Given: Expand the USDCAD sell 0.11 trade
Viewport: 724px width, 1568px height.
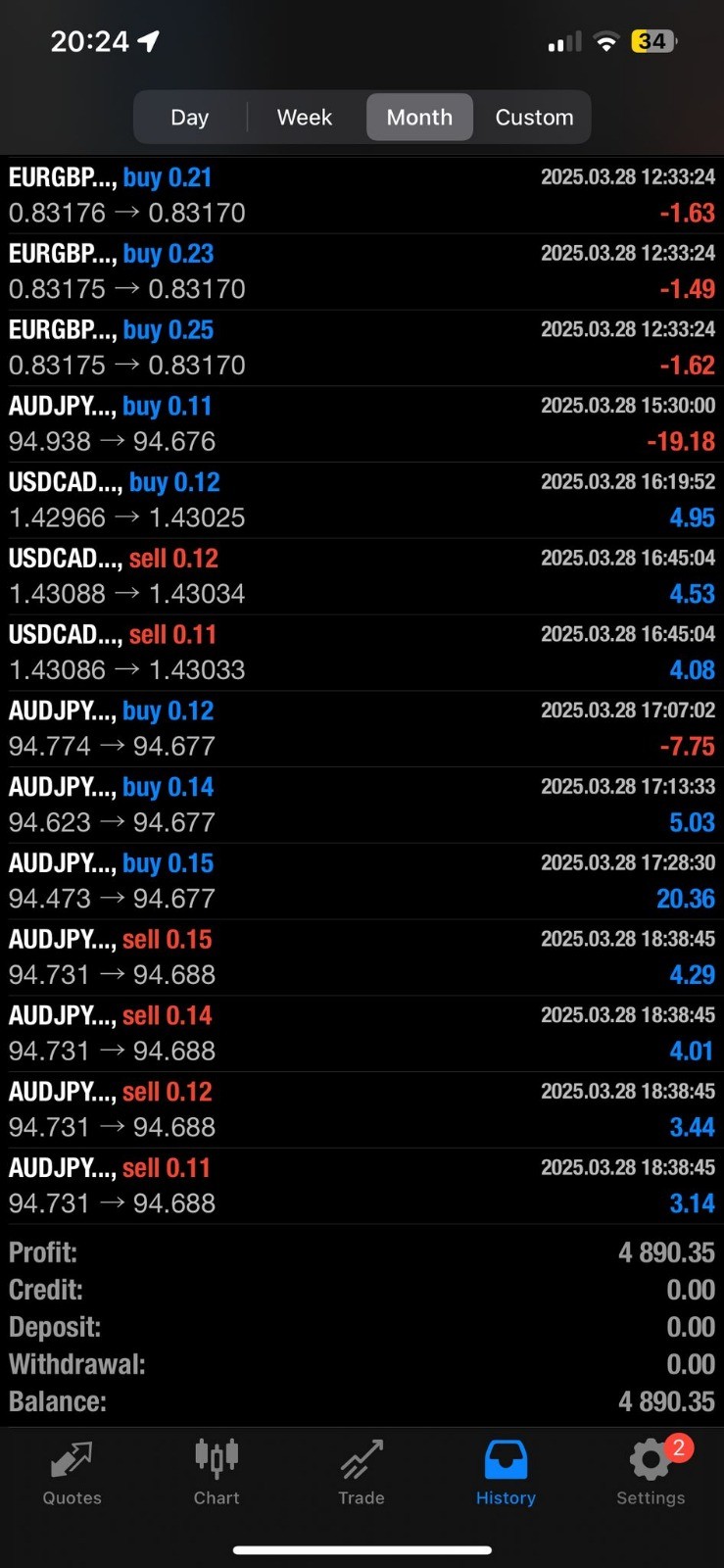Looking at the screenshot, I should [362, 653].
